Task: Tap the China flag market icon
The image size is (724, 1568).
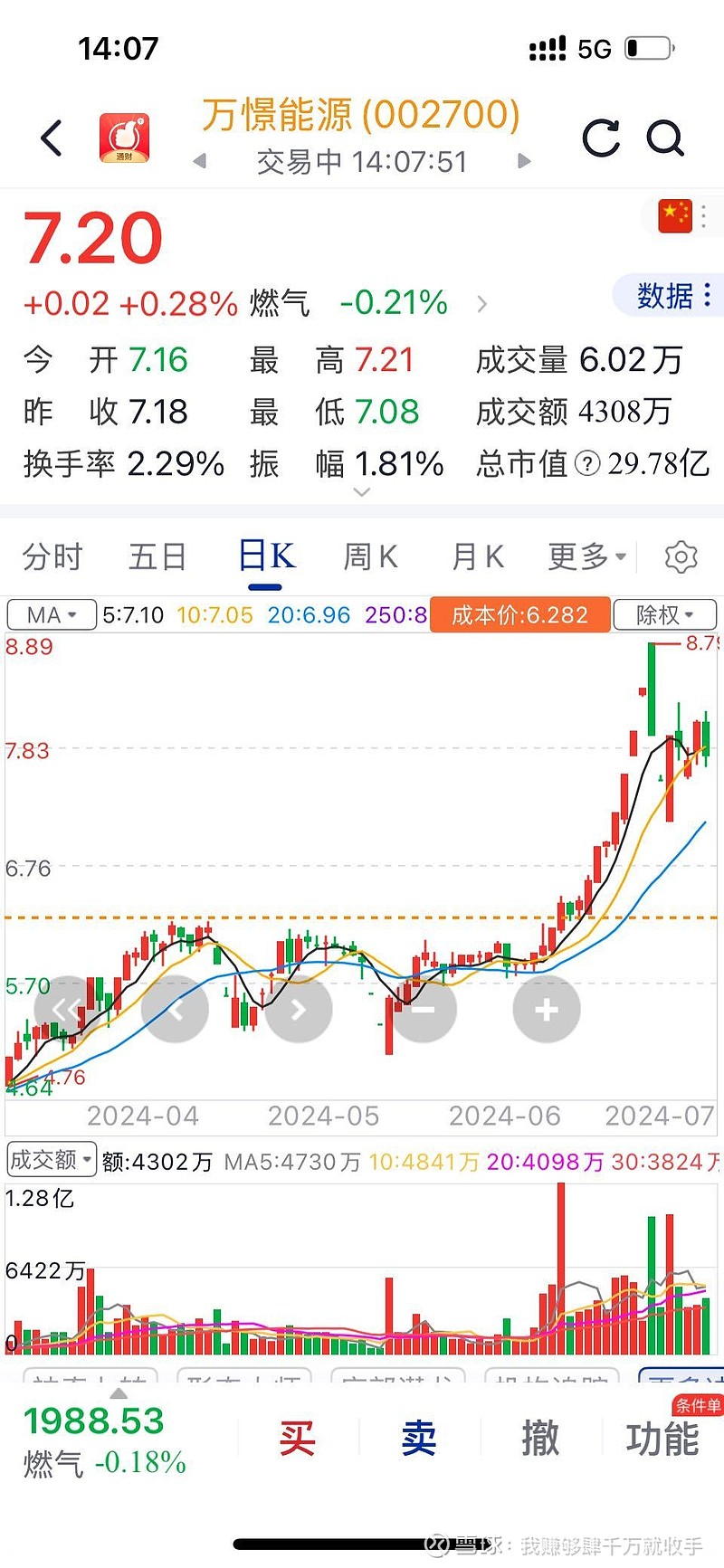Action: [673, 215]
